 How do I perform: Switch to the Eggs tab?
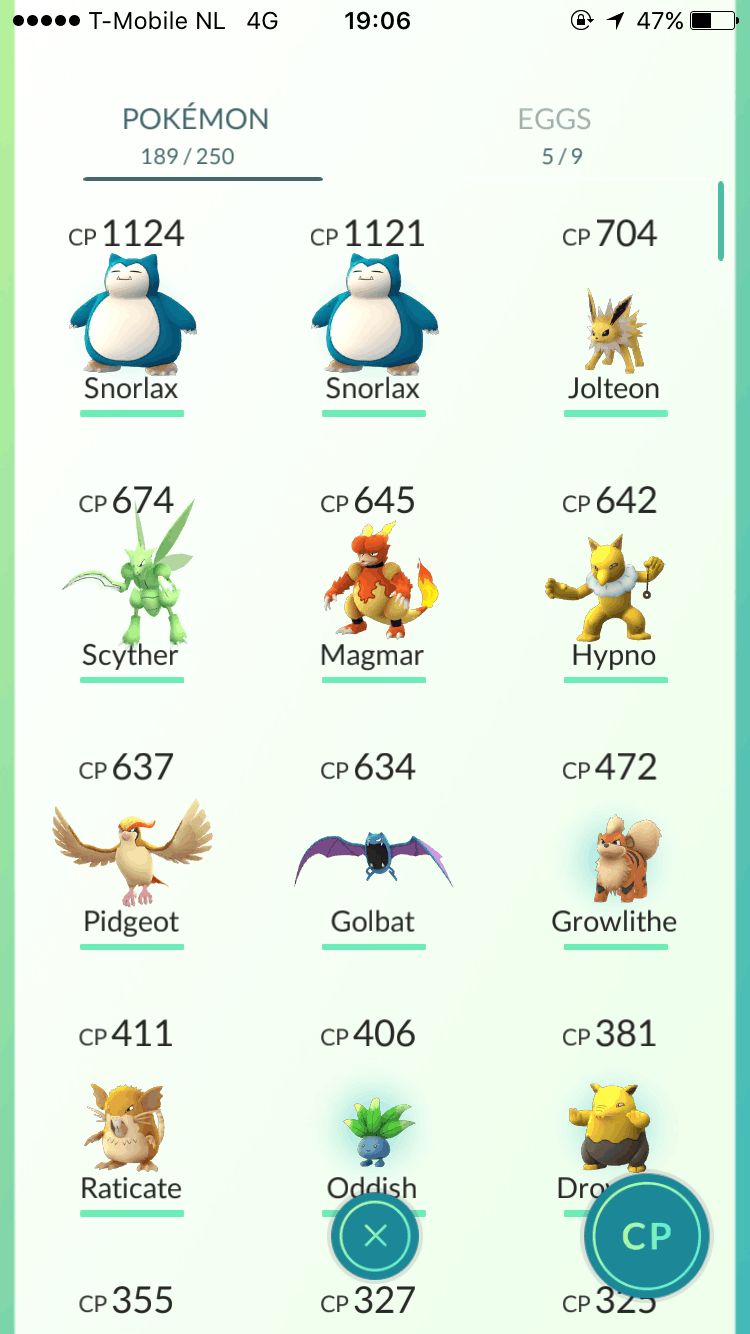[554, 133]
